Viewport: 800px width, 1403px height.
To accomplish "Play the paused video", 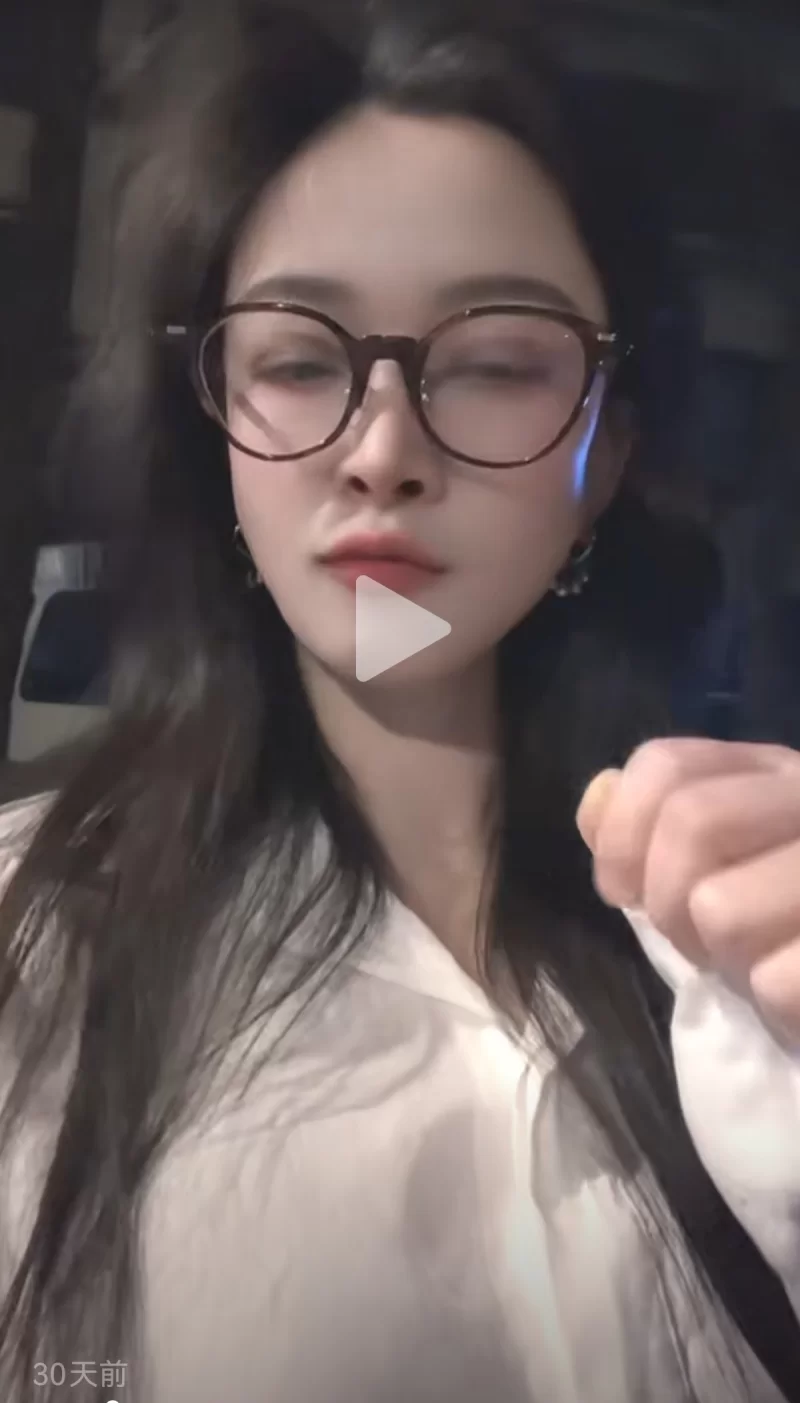I will 399,628.
